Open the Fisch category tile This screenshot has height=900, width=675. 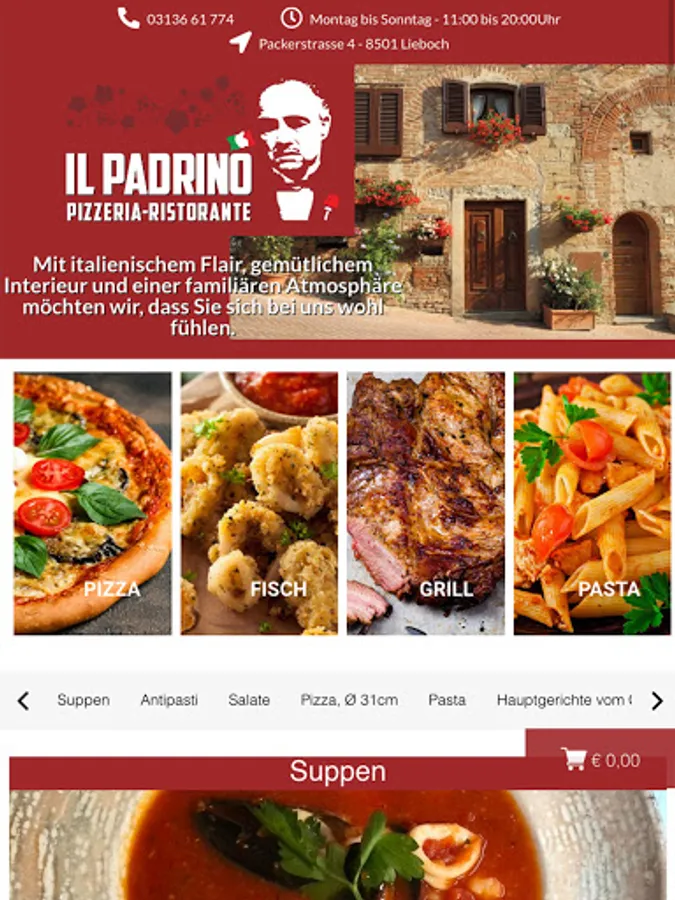point(259,503)
